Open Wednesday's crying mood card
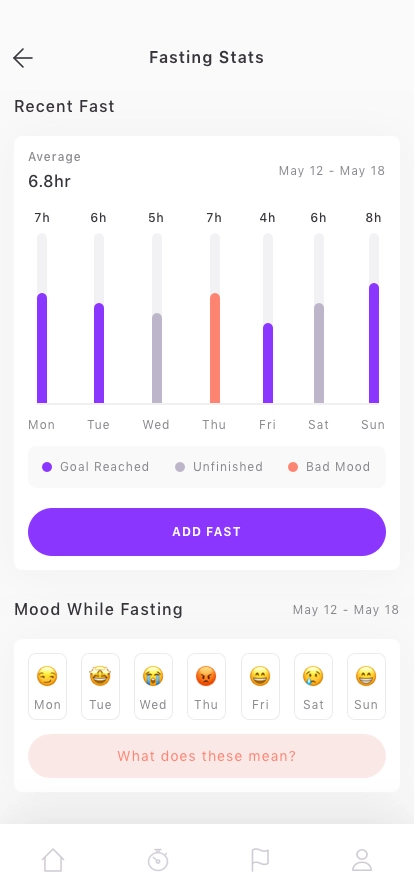The height and width of the screenshot is (896, 414). tap(153, 686)
